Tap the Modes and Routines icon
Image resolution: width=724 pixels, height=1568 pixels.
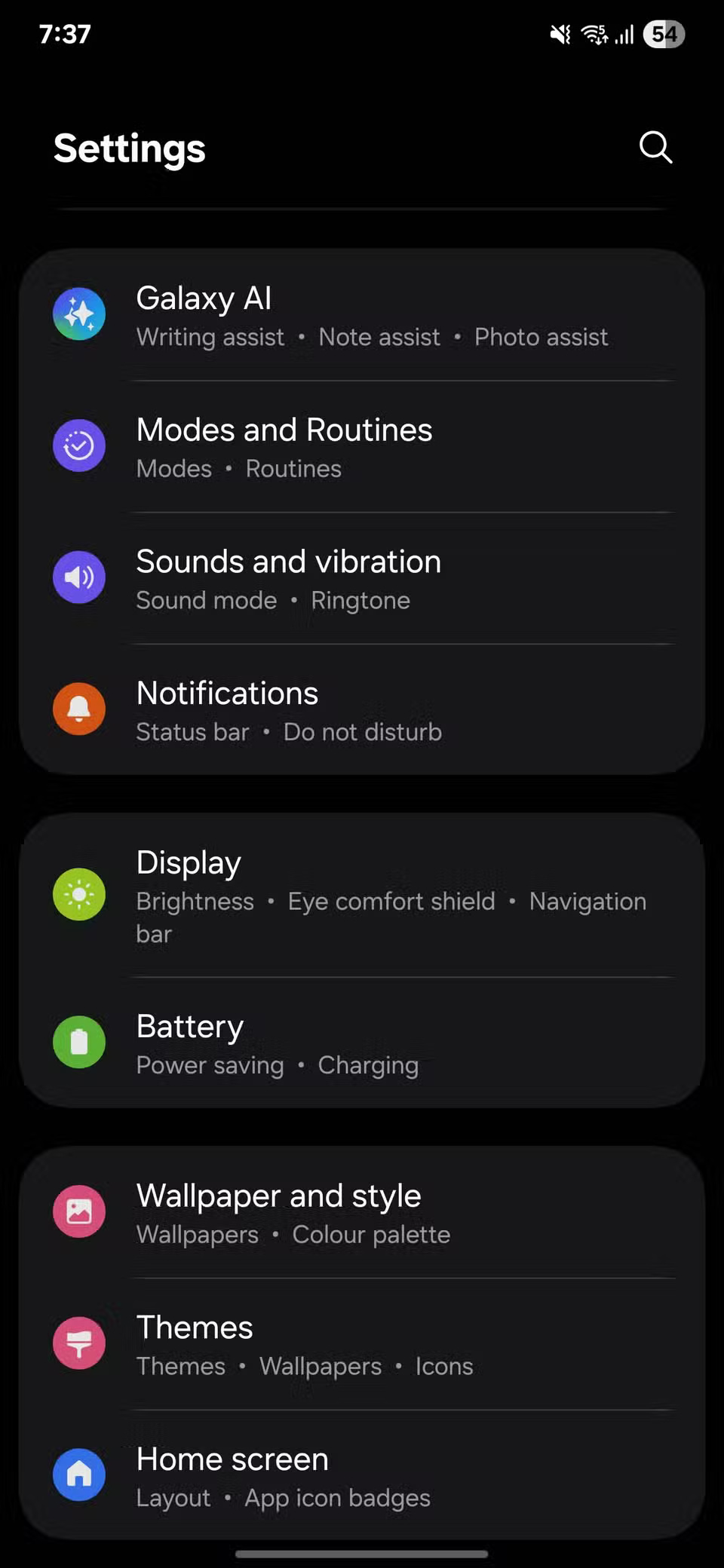click(78, 445)
